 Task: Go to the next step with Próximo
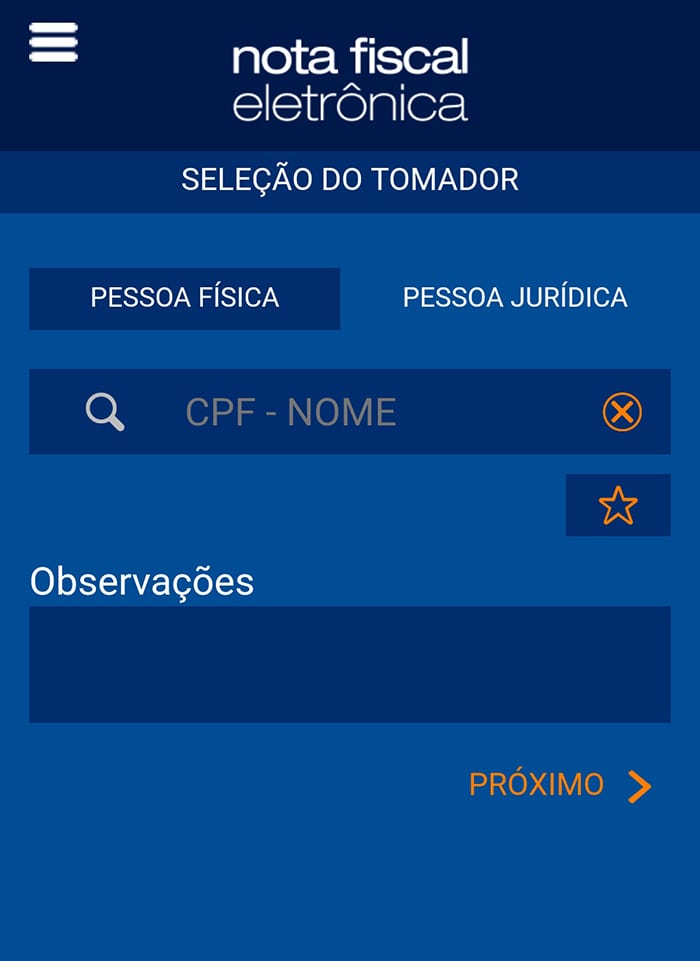click(560, 786)
